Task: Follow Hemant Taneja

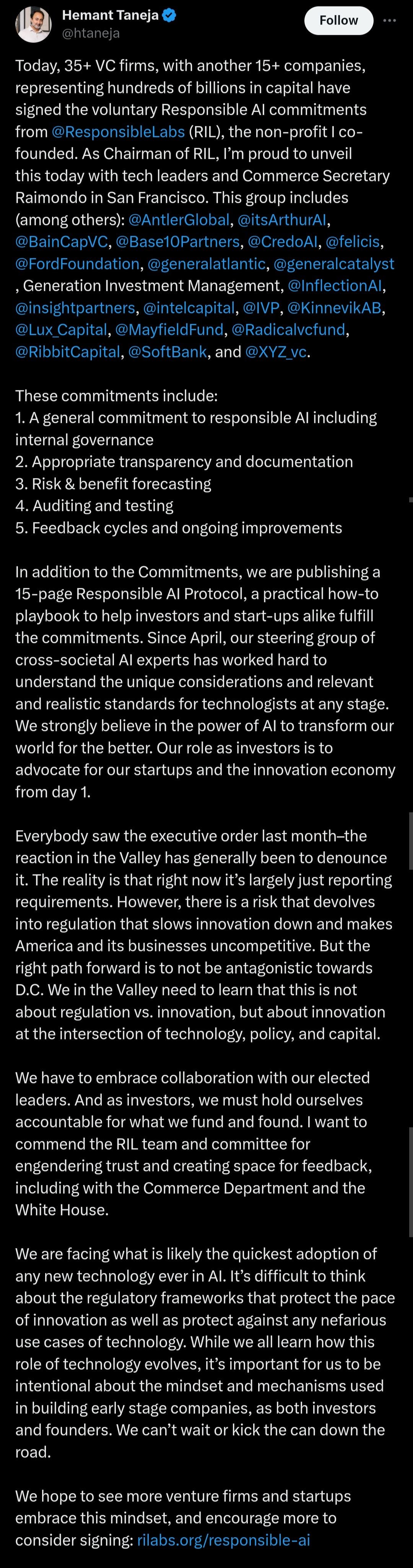Action: tap(338, 20)
